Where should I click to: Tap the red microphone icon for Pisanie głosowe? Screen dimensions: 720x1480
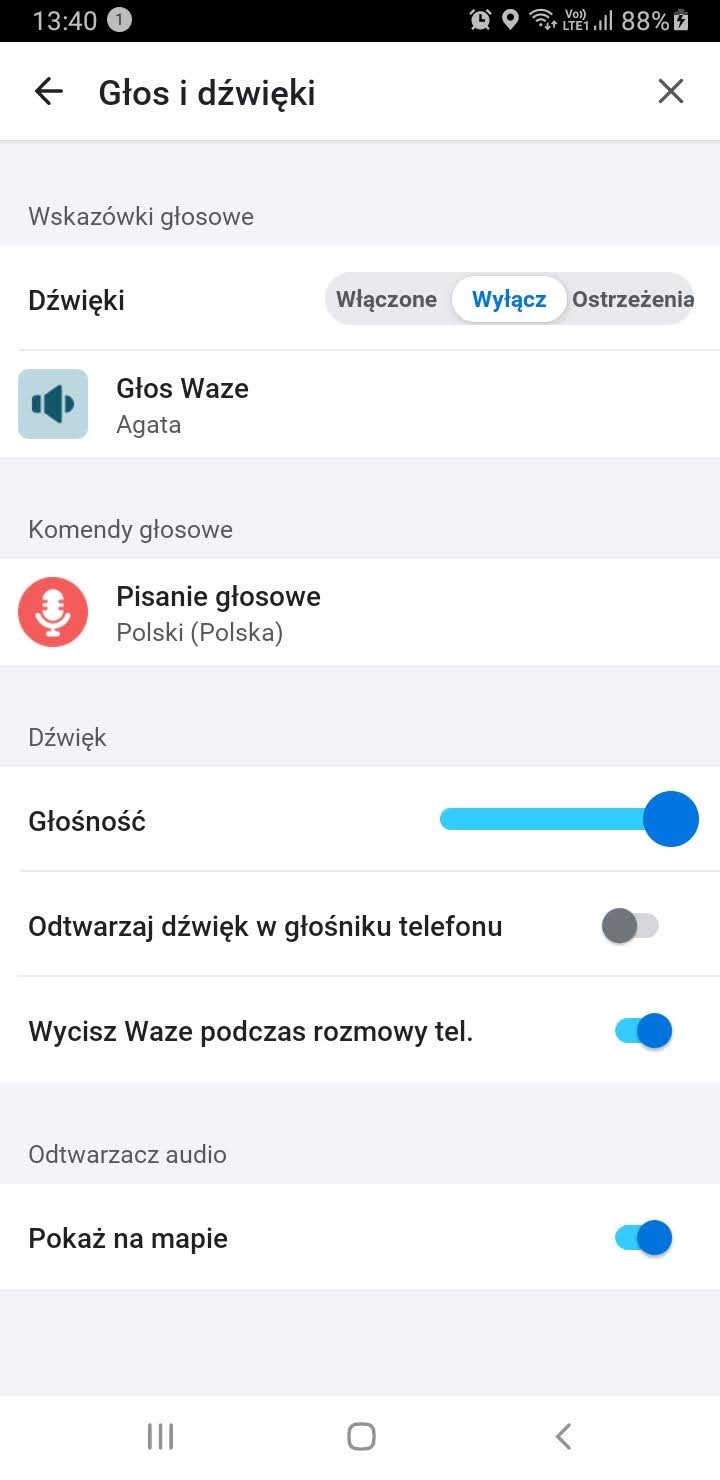click(x=53, y=611)
